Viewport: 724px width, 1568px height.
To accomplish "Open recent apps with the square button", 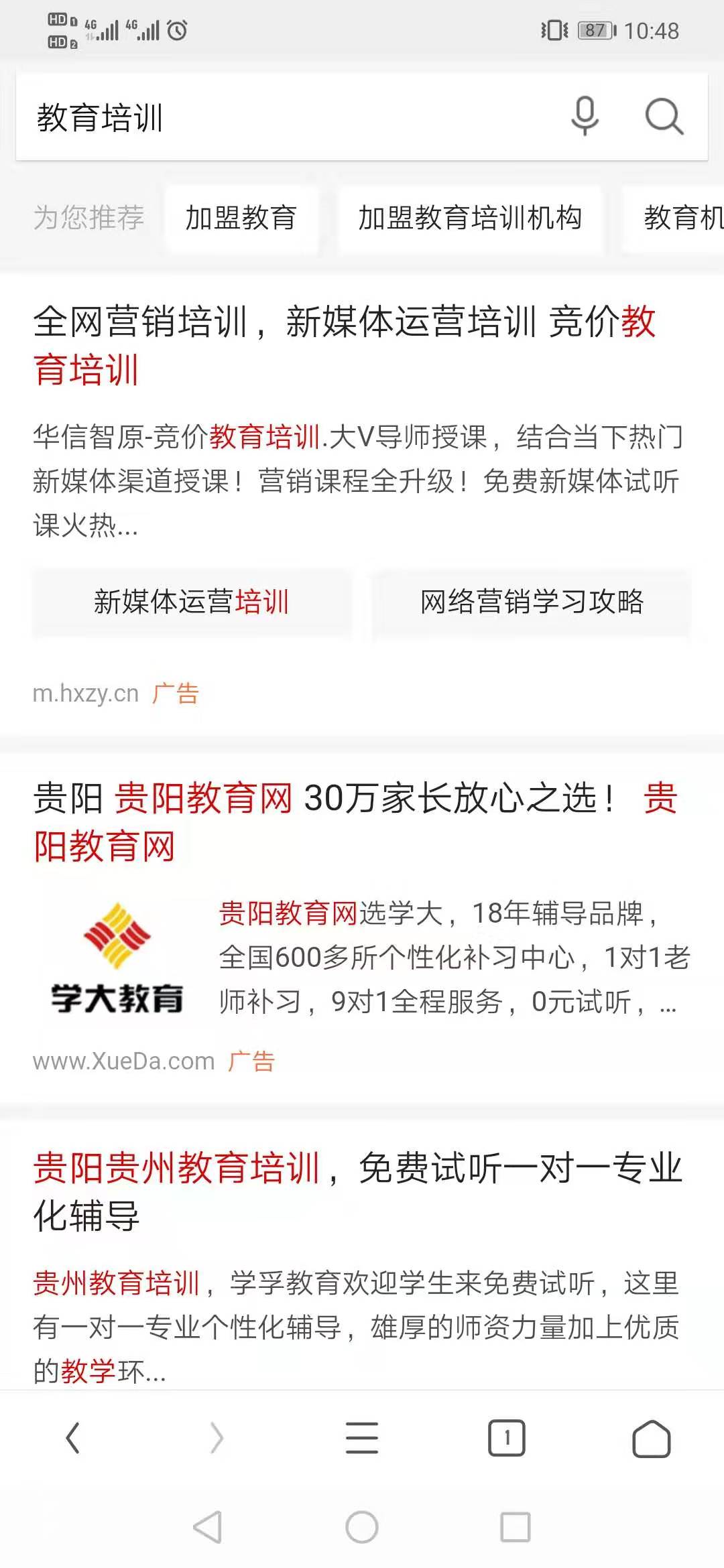I will (x=516, y=1528).
